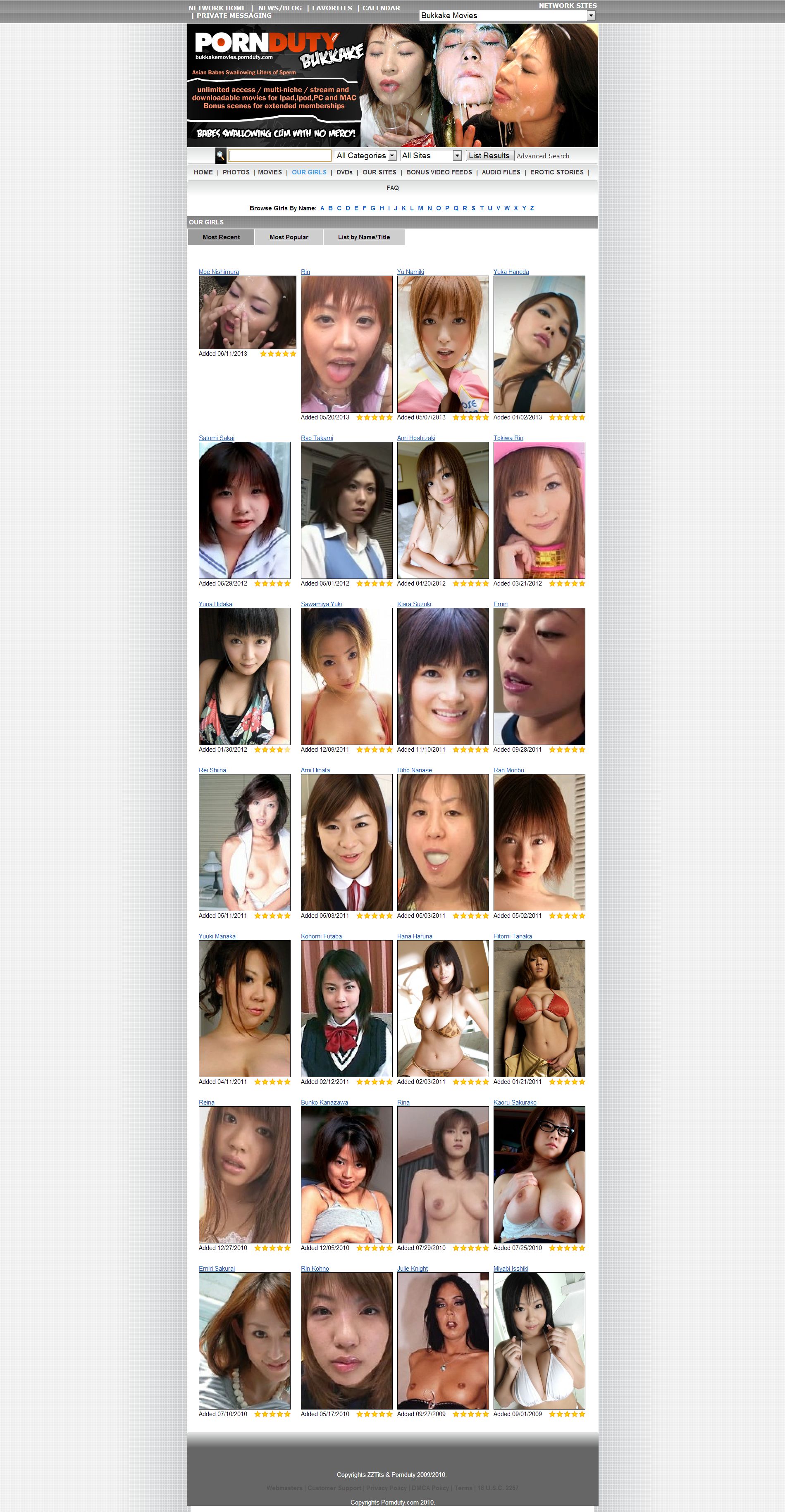Viewport: 785px width, 1512px height.
Task: Focus the search text field
Action: (279, 155)
